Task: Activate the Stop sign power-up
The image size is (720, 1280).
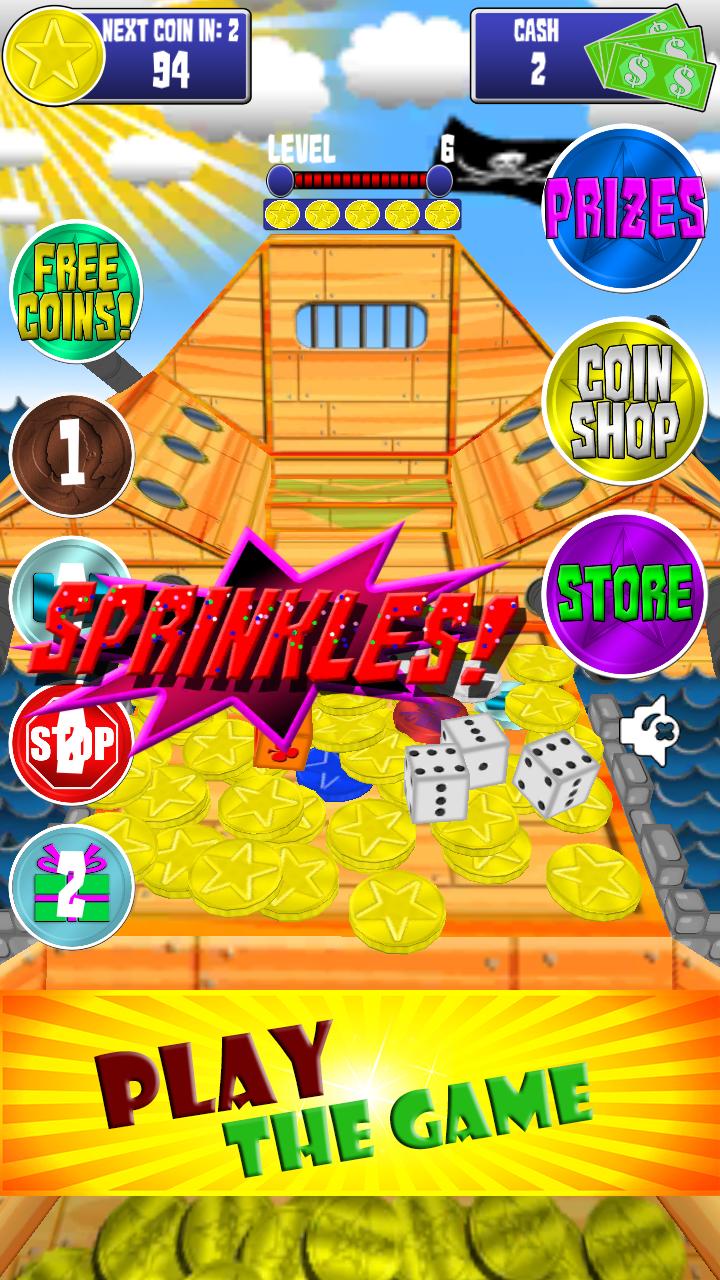Action: (x=70, y=741)
